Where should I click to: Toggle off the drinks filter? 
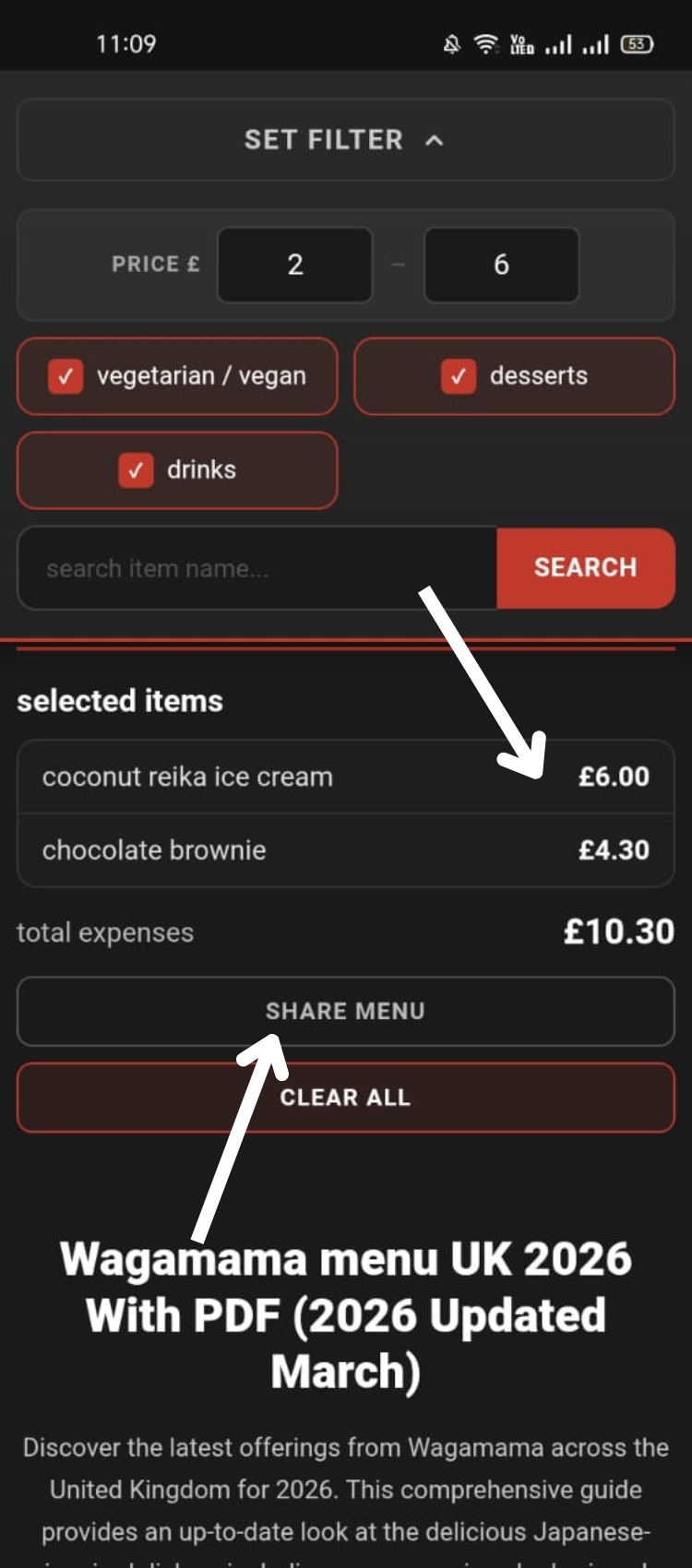tap(176, 470)
